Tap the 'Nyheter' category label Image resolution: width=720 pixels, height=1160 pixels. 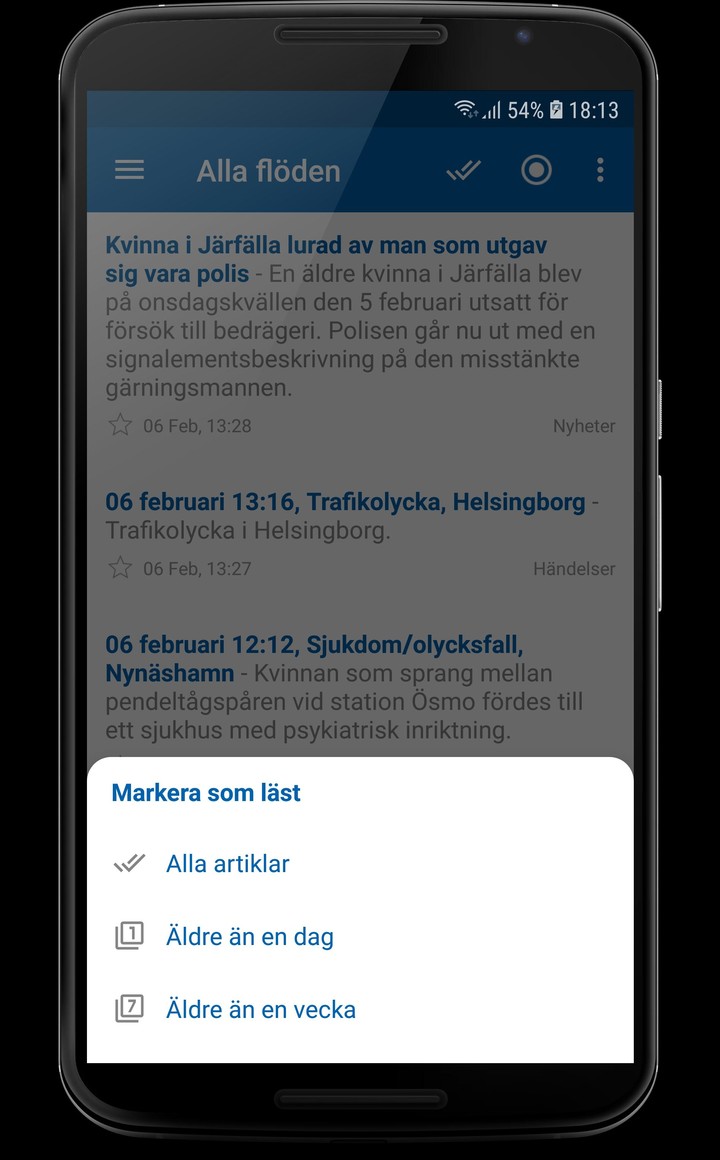click(x=584, y=425)
